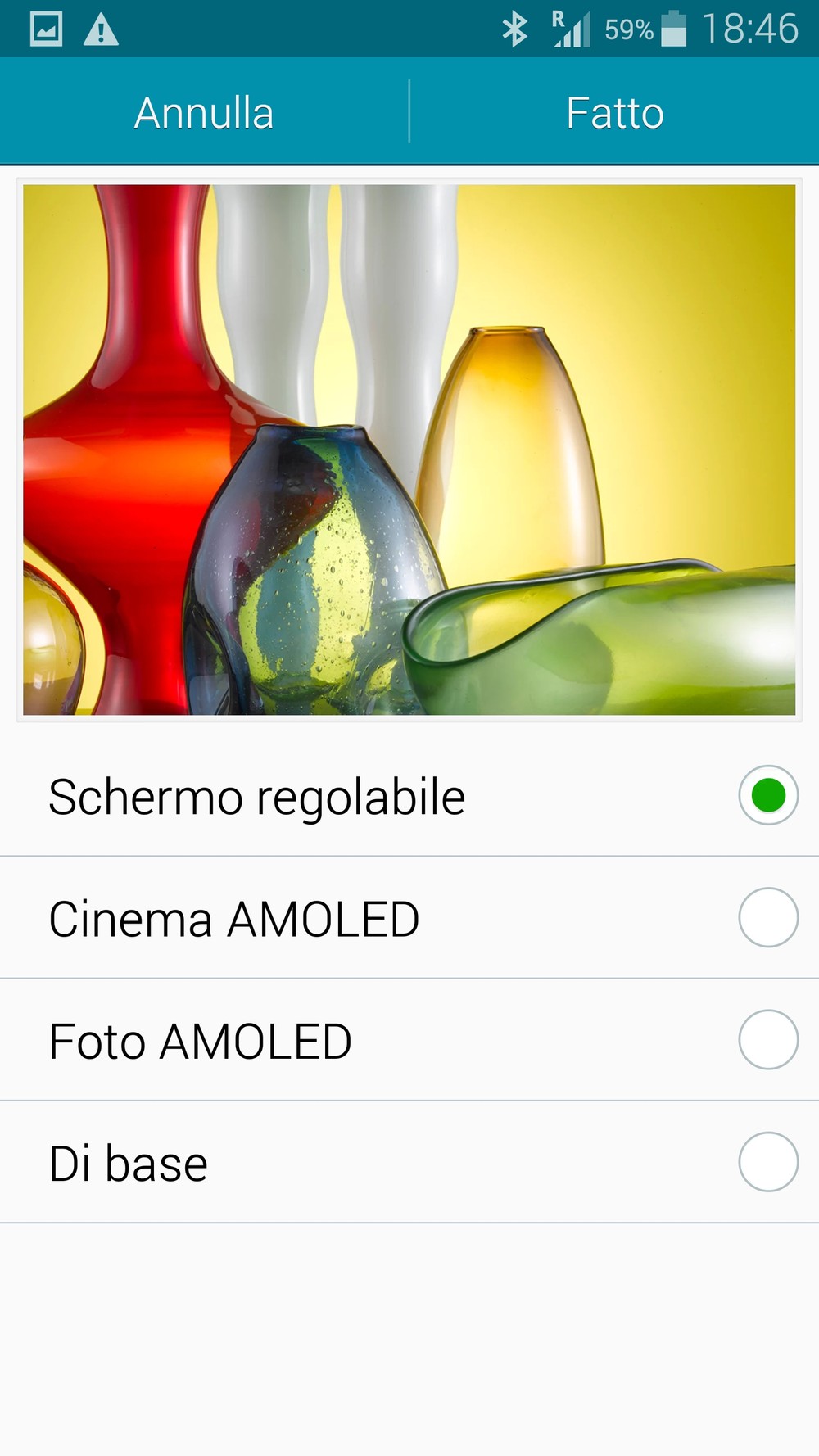This screenshot has width=819, height=1456.
Task: Choose the Cinema AMOLED option
Action: [x=409, y=918]
